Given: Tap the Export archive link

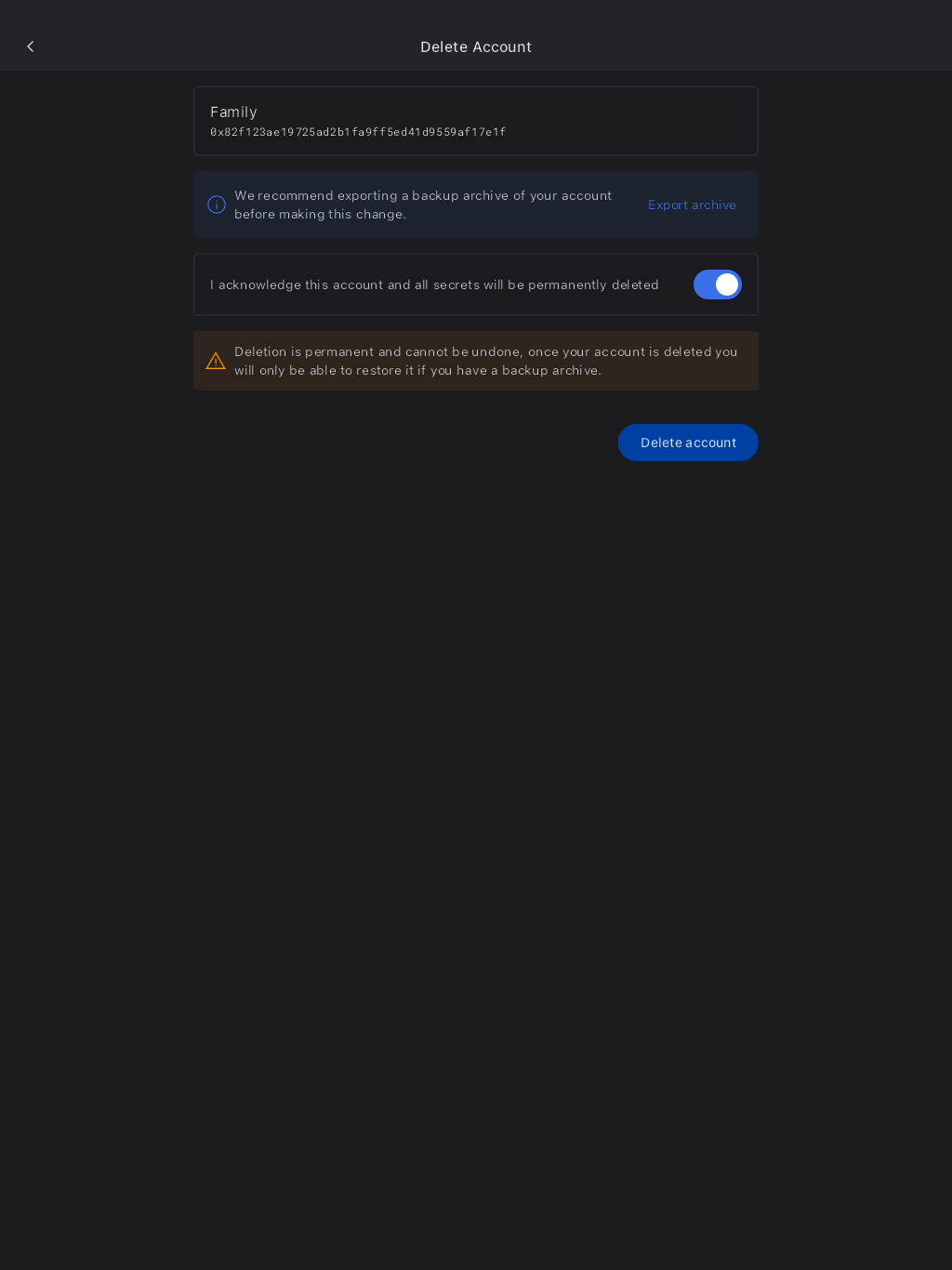Looking at the screenshot, I should [x=692, y=205].
